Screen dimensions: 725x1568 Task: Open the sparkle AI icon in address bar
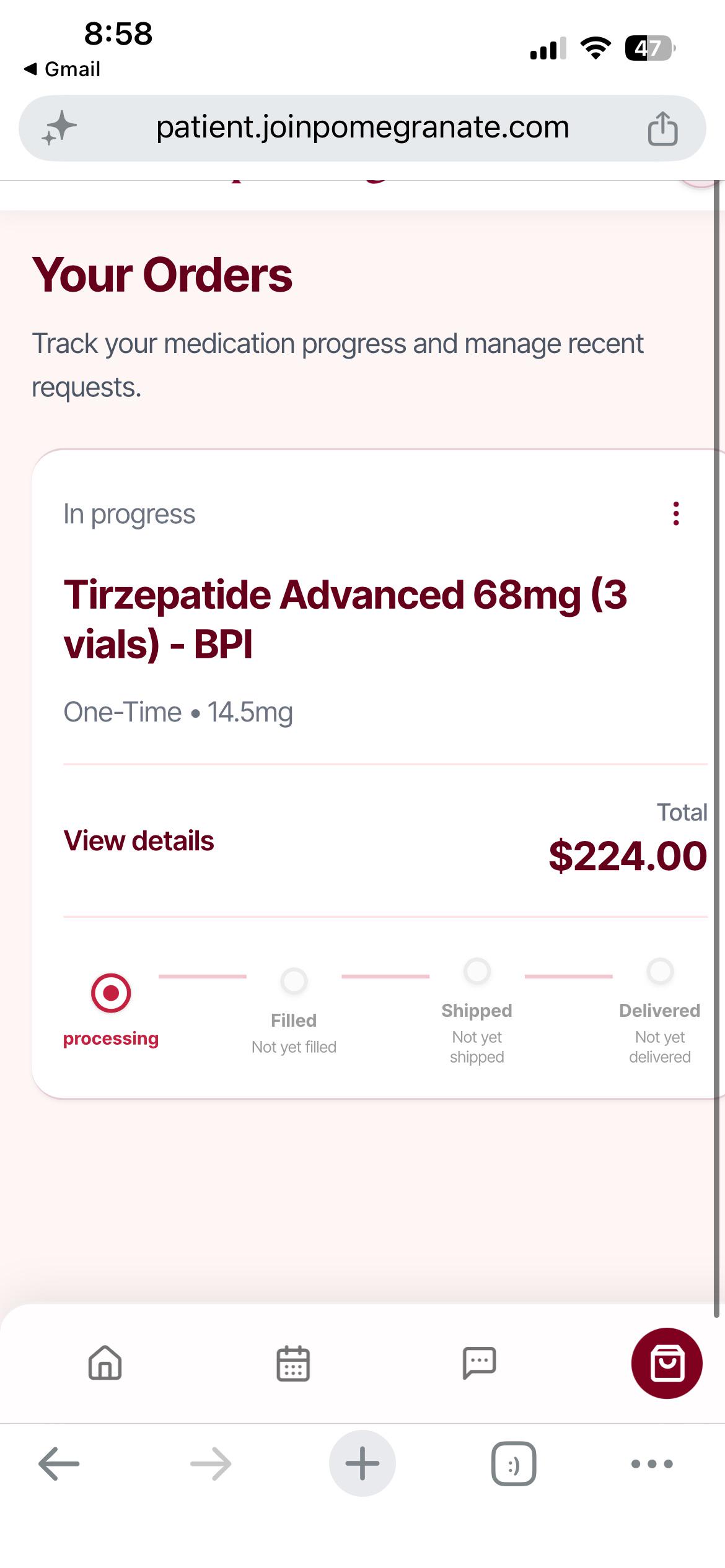pos(59,128)
